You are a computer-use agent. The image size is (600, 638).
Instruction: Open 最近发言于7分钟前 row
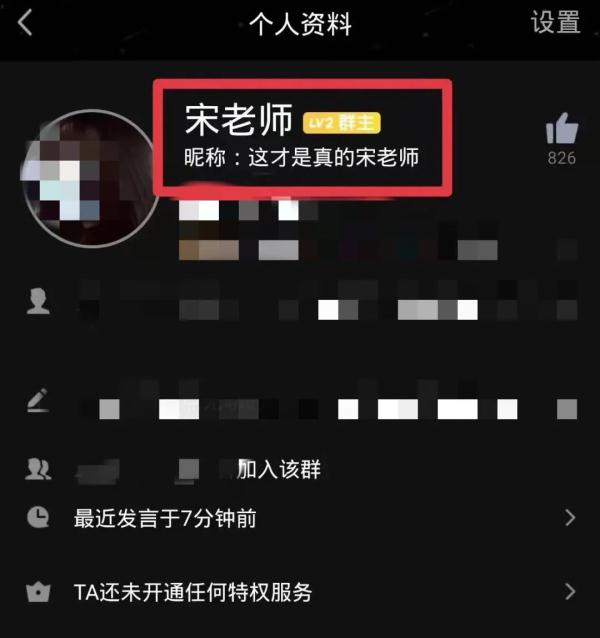point(300,518)
